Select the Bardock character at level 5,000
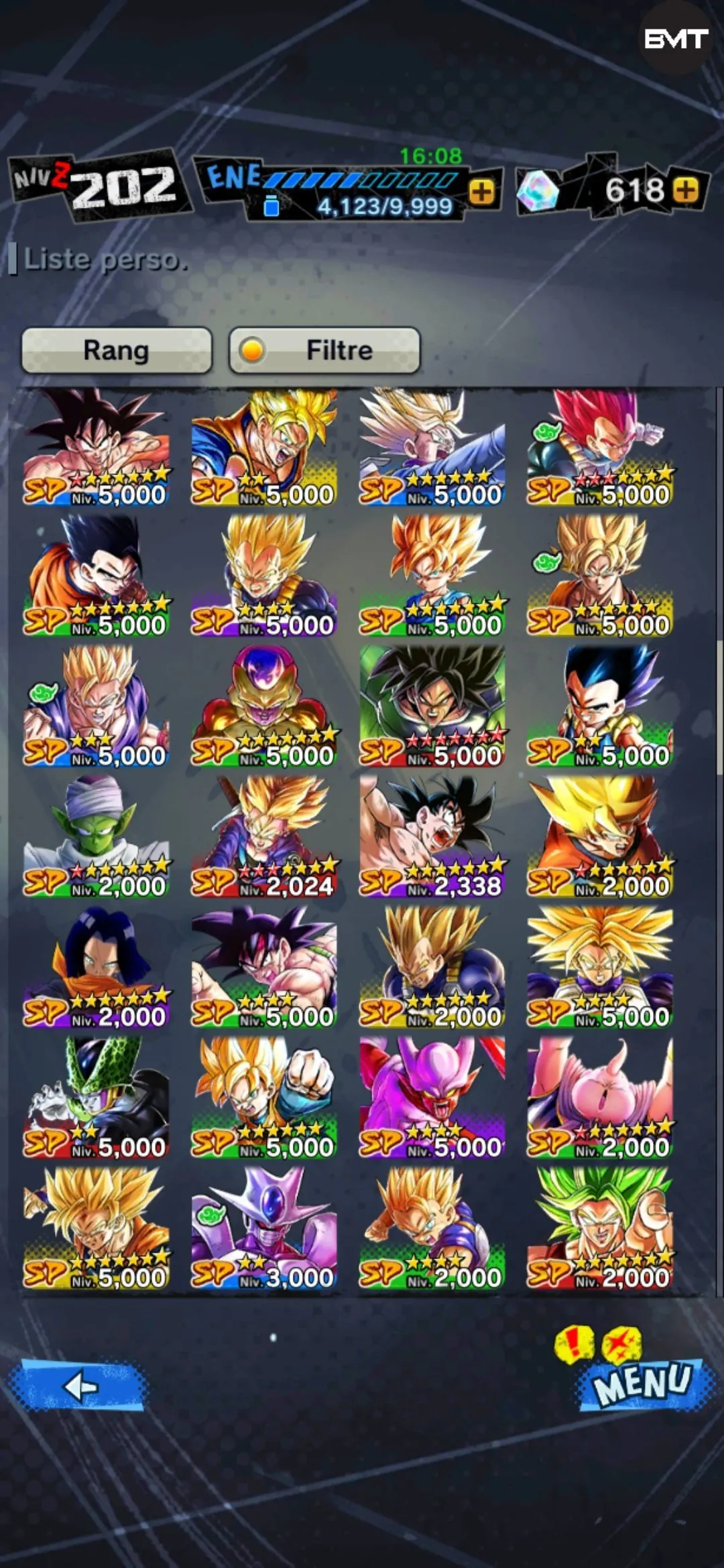The image size is (724, 1568). point(264,966)
